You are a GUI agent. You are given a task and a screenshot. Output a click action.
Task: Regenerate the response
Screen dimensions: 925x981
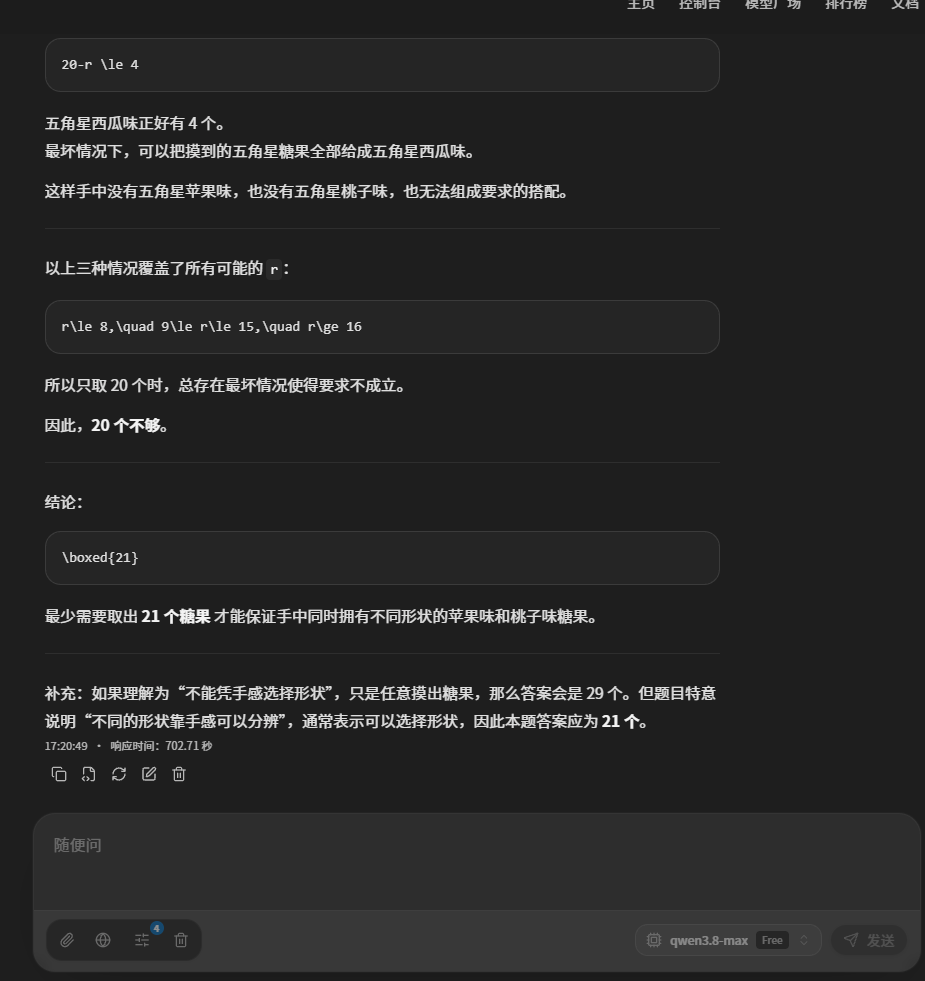[119, 774]
